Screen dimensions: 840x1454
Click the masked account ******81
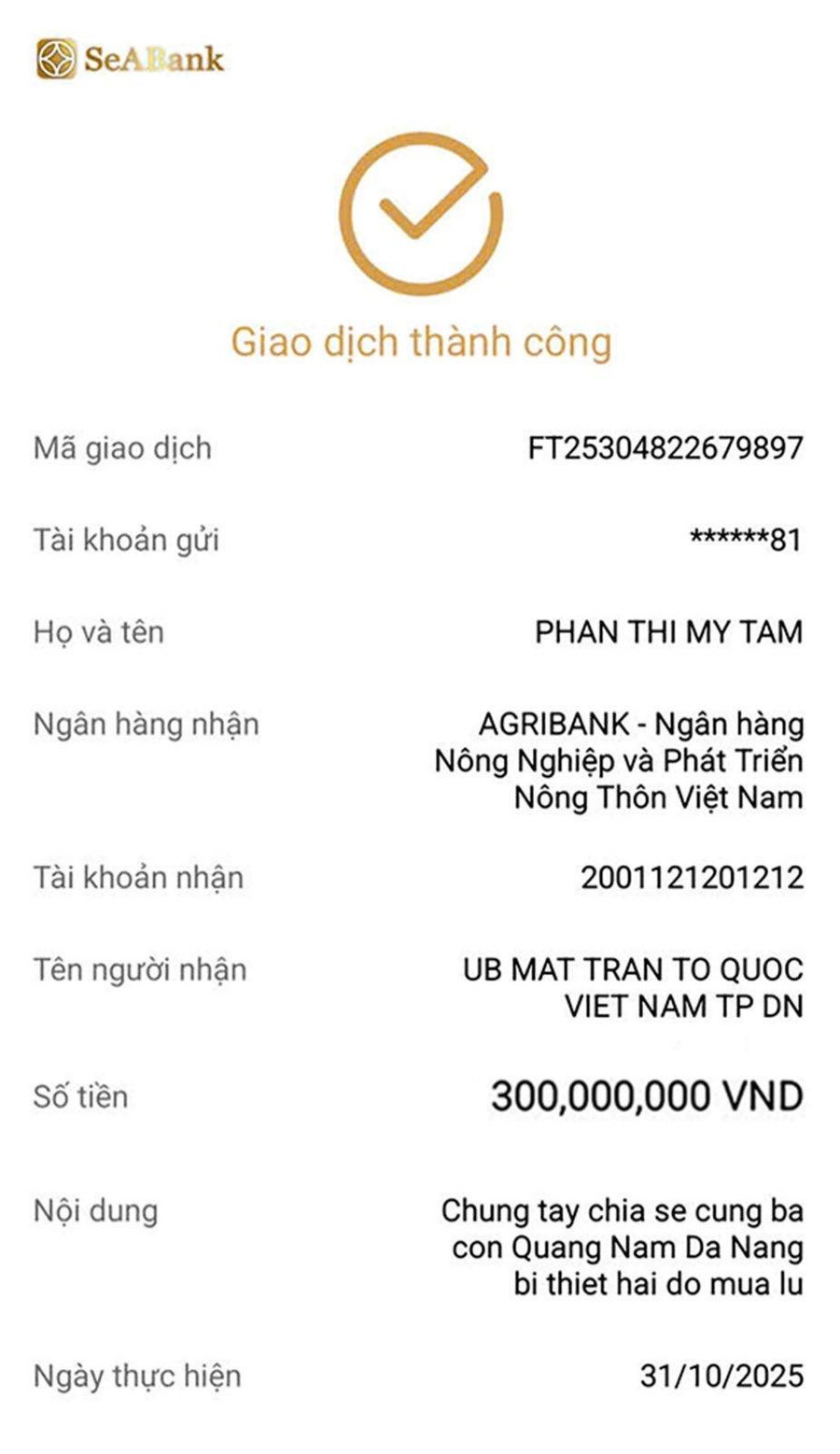(748, 540)
